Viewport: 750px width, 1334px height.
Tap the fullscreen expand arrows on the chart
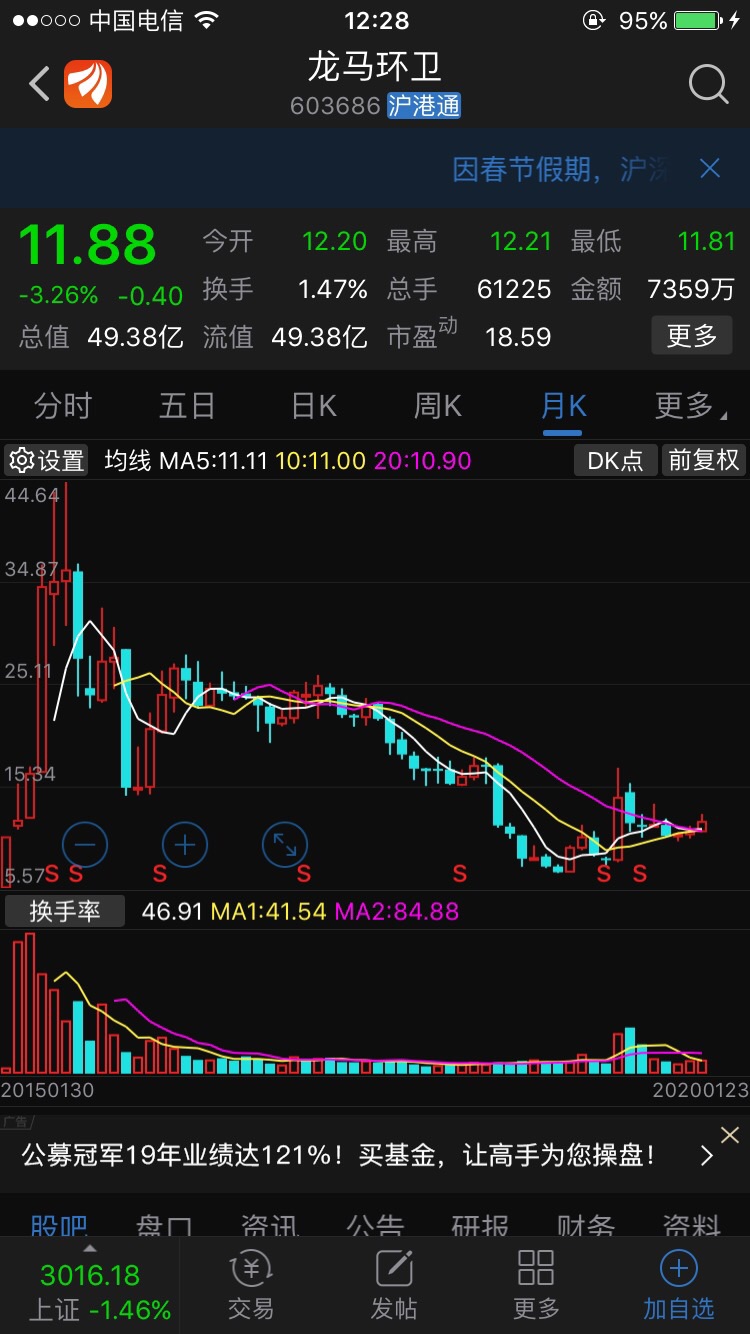pyautogui.click(x=285, y=845)
